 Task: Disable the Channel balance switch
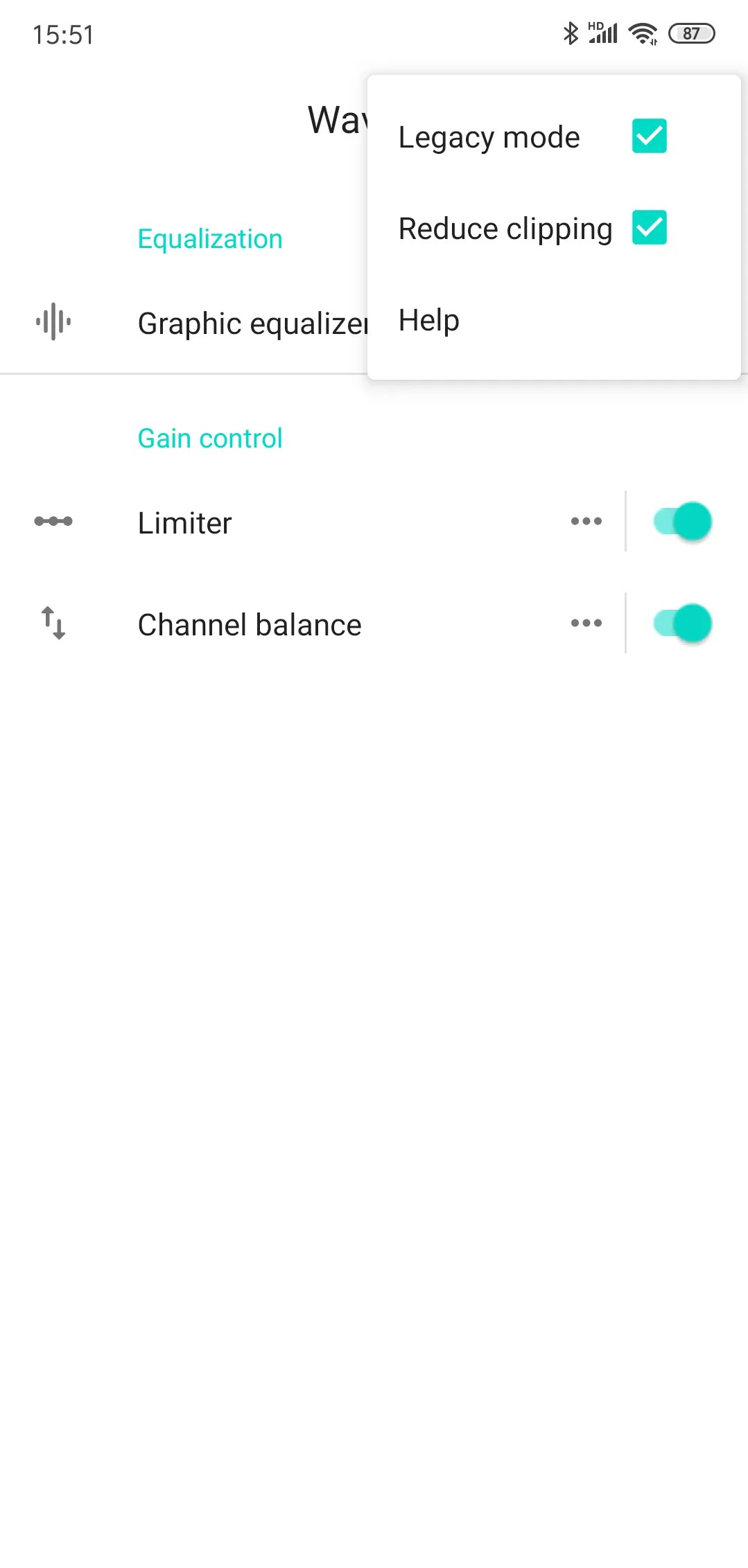(x=683, y=623)
